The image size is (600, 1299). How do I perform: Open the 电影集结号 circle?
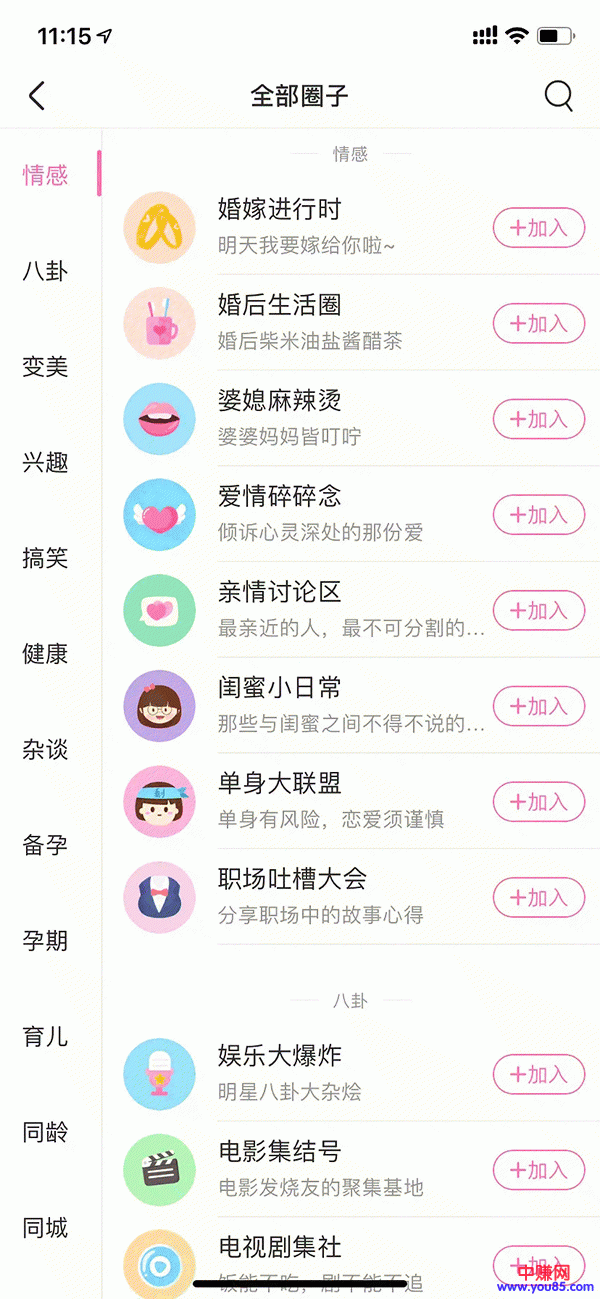tap(300, 1170)
